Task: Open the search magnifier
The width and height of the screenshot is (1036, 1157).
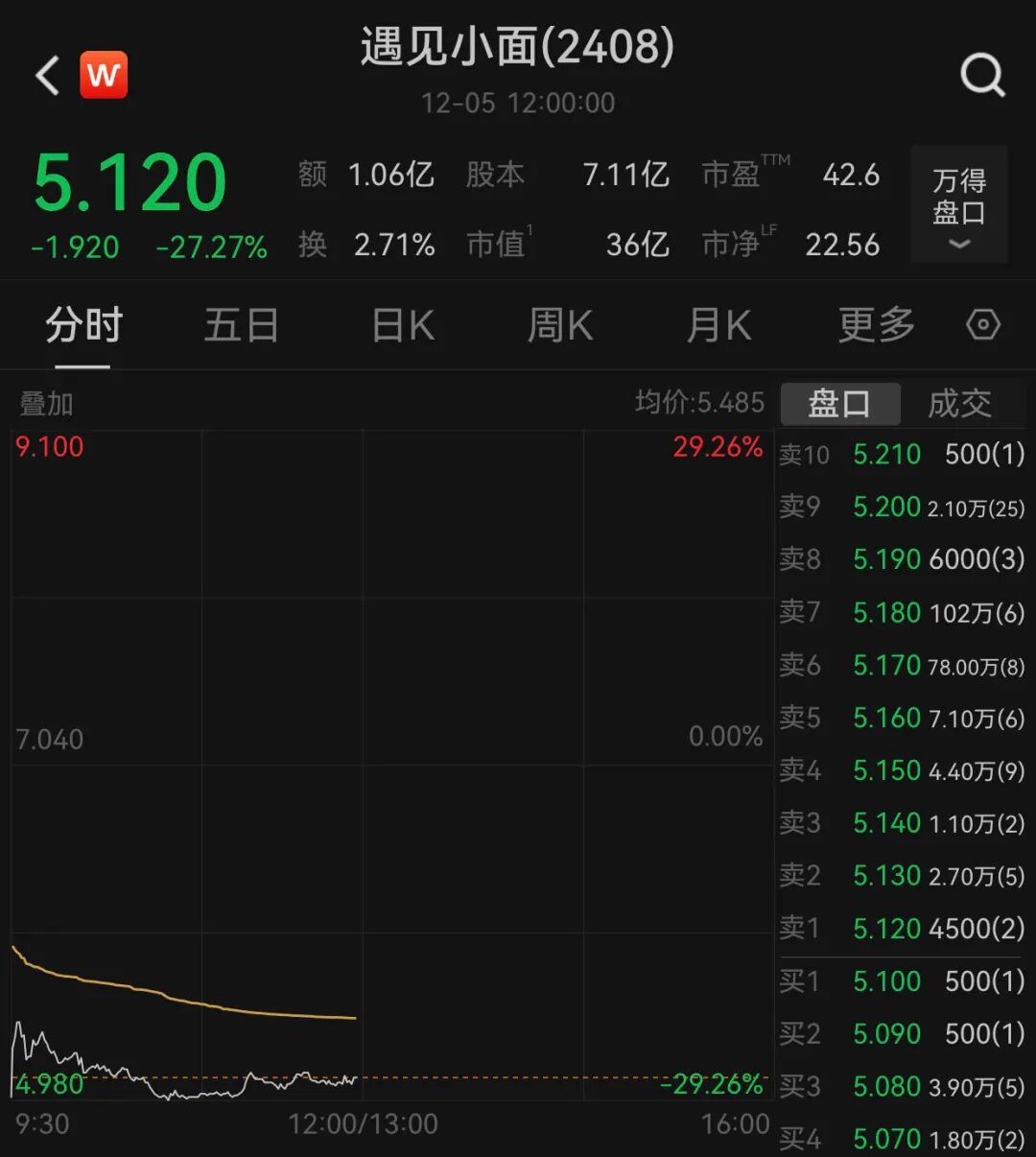Action: click(982, 75)
